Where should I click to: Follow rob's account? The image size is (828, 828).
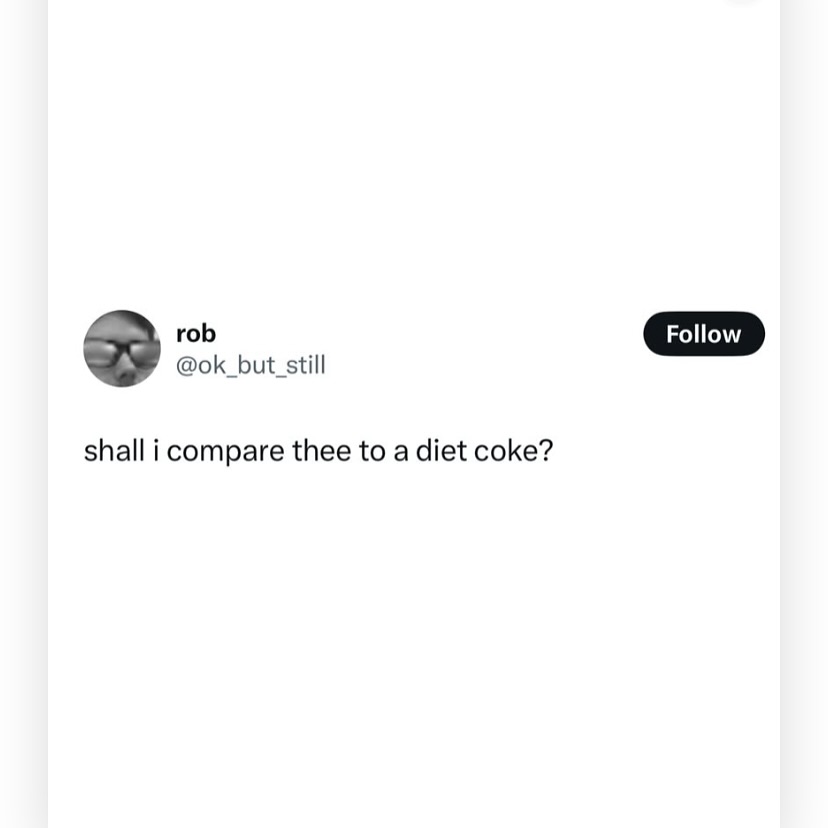(x=703, y=334)
